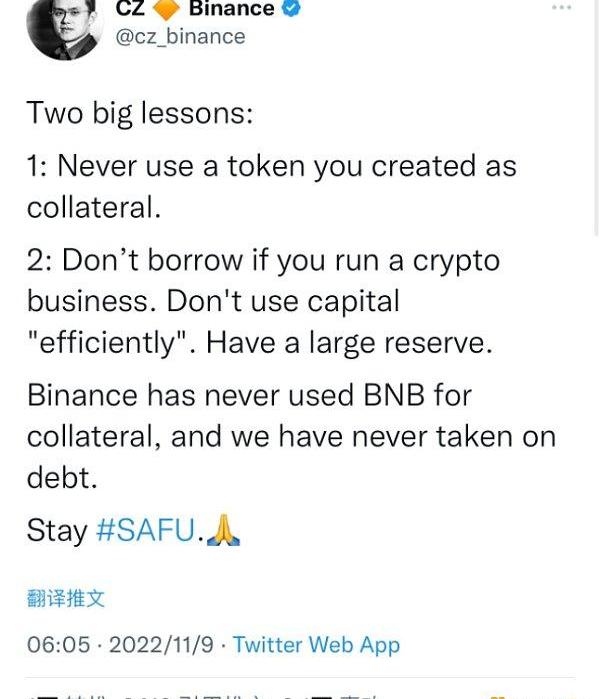The width and height of the screenshot is (600, 699).
Task: Open the tweet overflow menu
Action: click(x=562, y=8)
